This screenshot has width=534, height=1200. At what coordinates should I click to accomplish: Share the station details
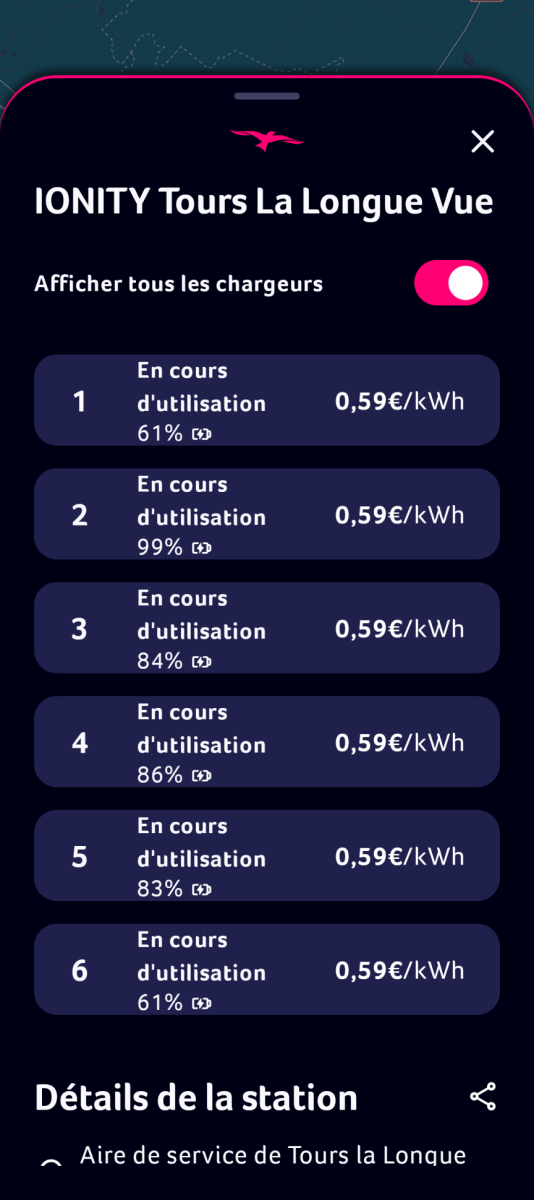483,1096
